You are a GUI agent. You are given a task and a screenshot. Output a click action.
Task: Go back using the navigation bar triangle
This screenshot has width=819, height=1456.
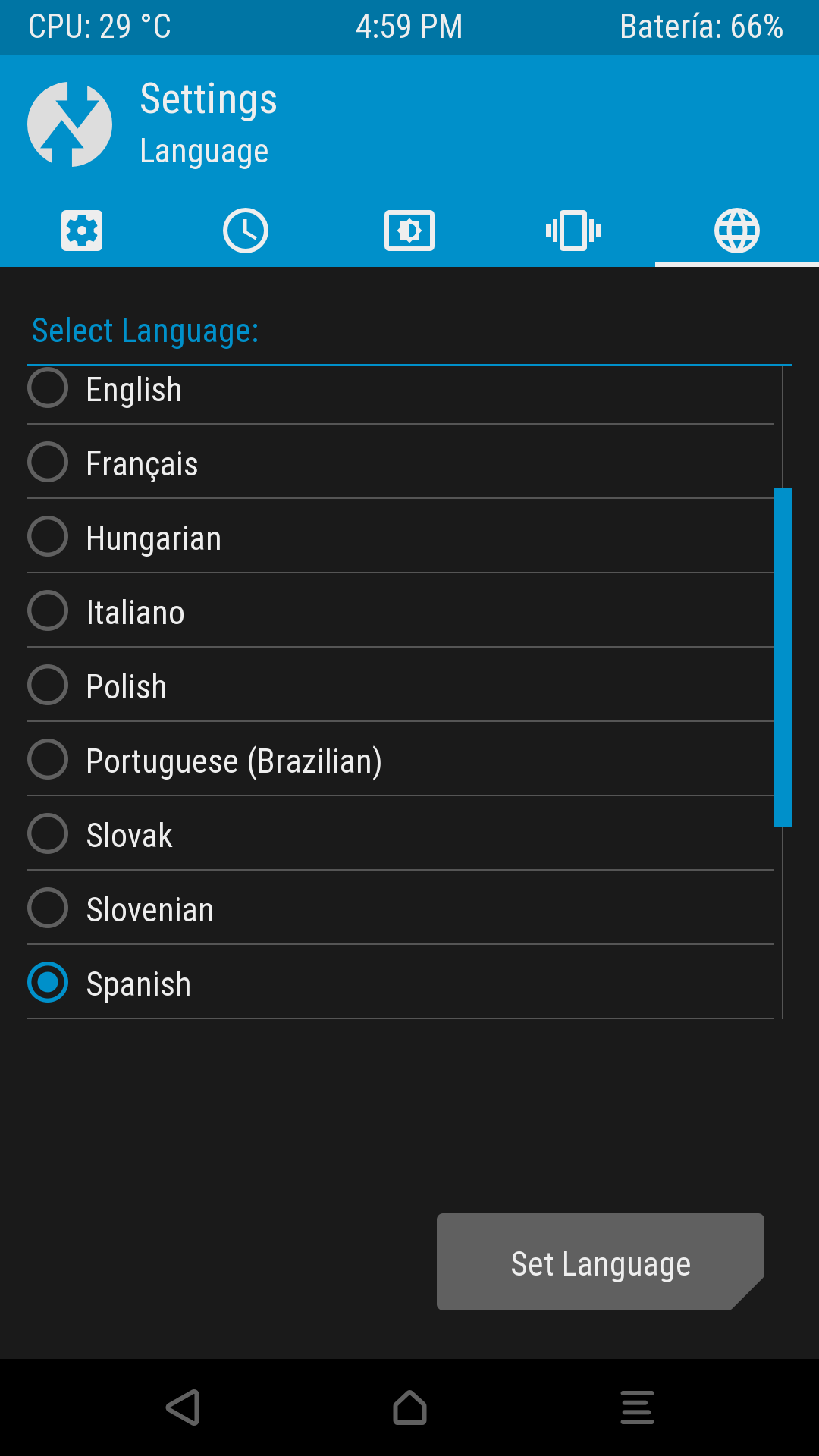click(183, 1407)
